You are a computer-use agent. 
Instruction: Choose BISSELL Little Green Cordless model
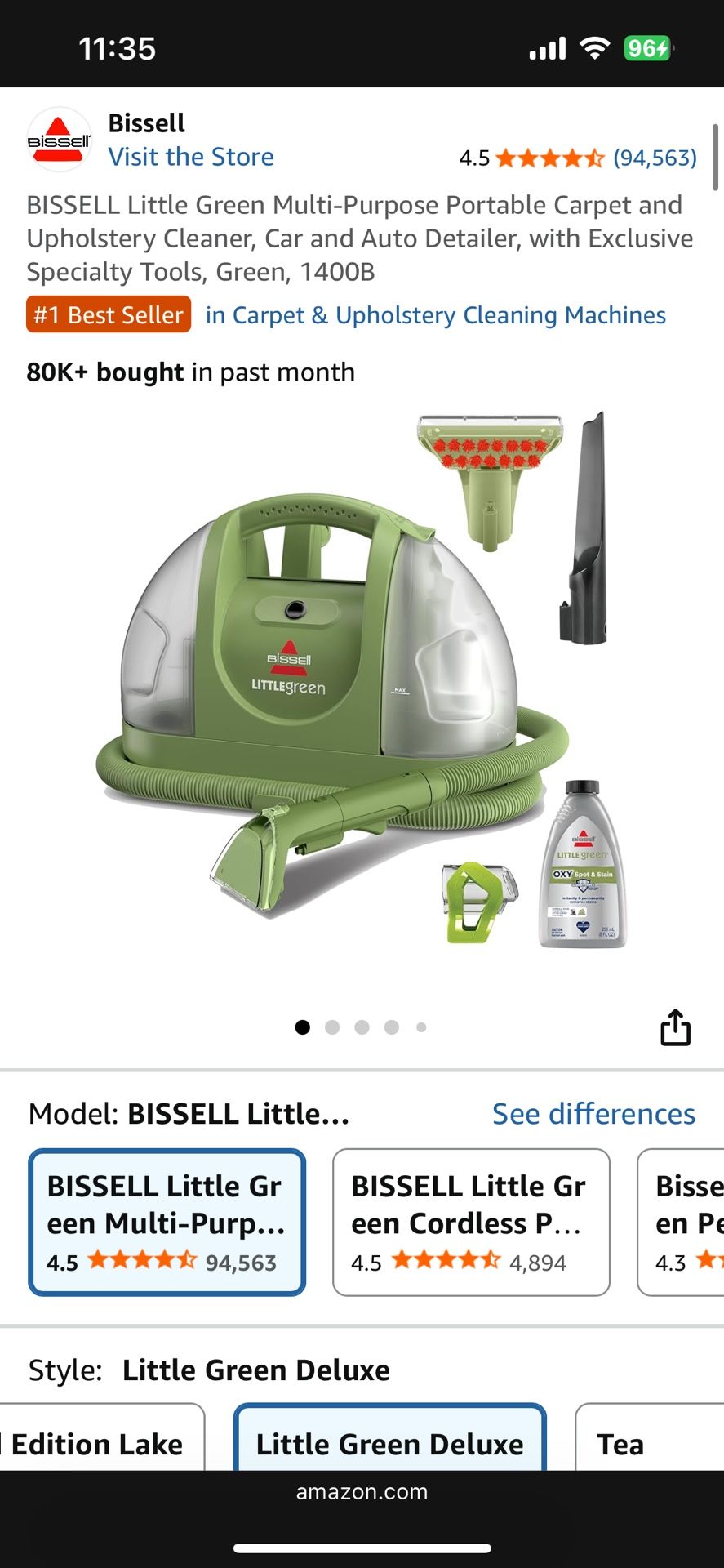tap(471, 1222)
